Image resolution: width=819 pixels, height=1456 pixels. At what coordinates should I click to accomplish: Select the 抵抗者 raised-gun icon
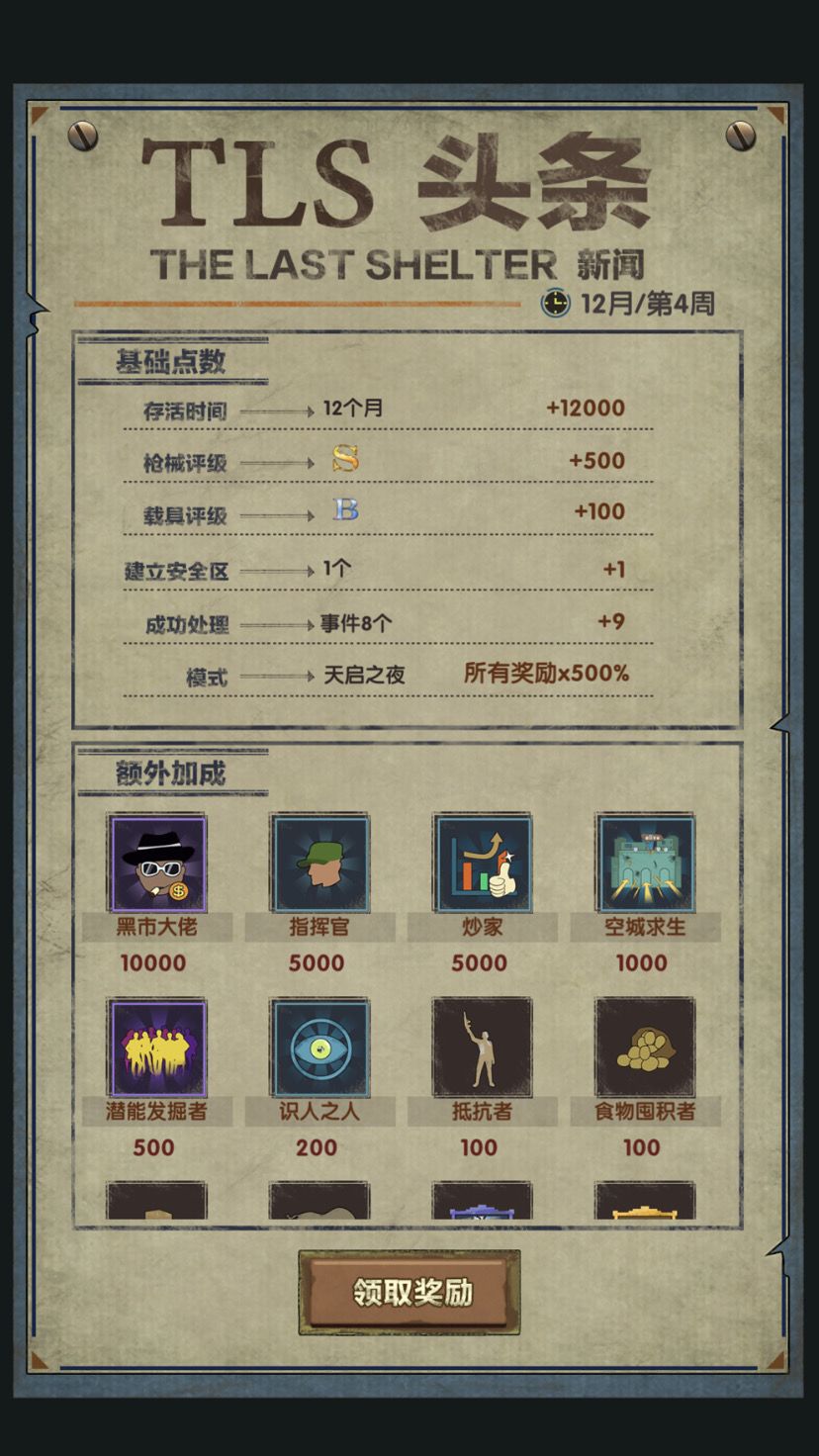point(482,1046)
